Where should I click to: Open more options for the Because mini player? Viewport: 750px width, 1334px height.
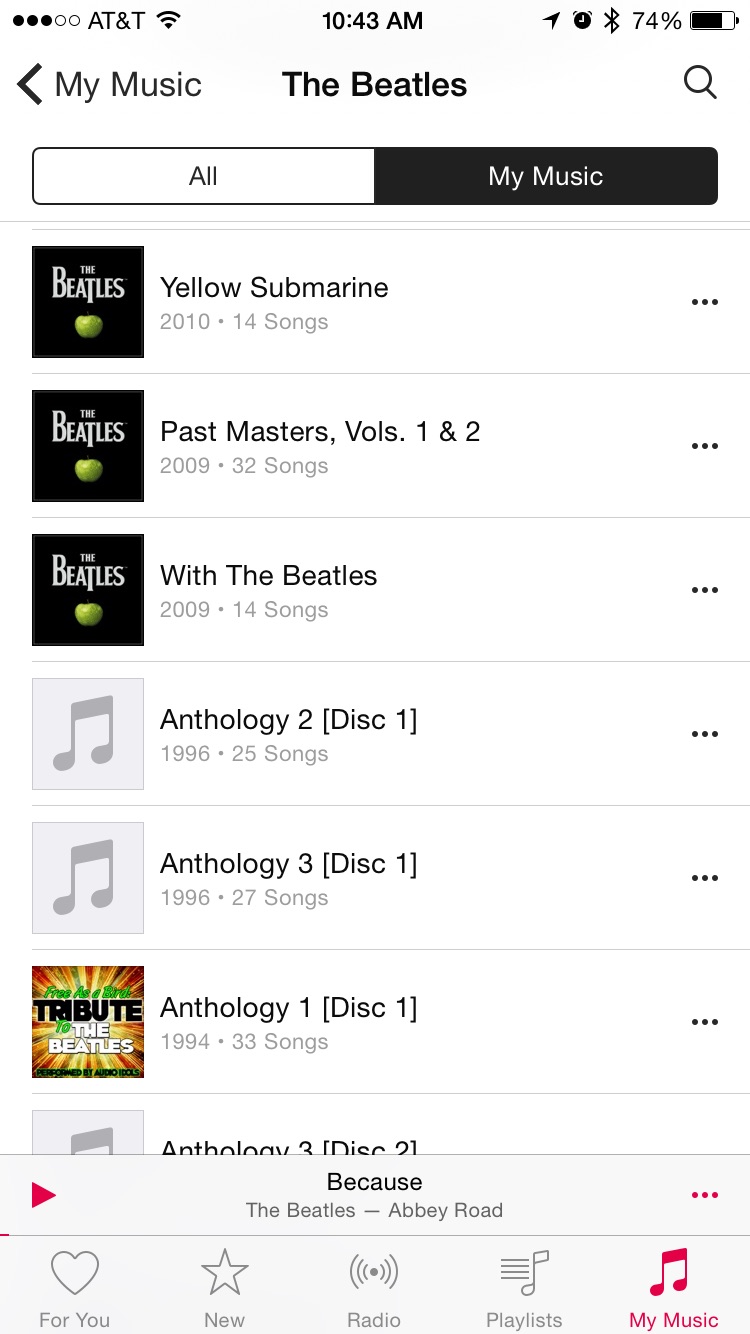click(705, 1195)
